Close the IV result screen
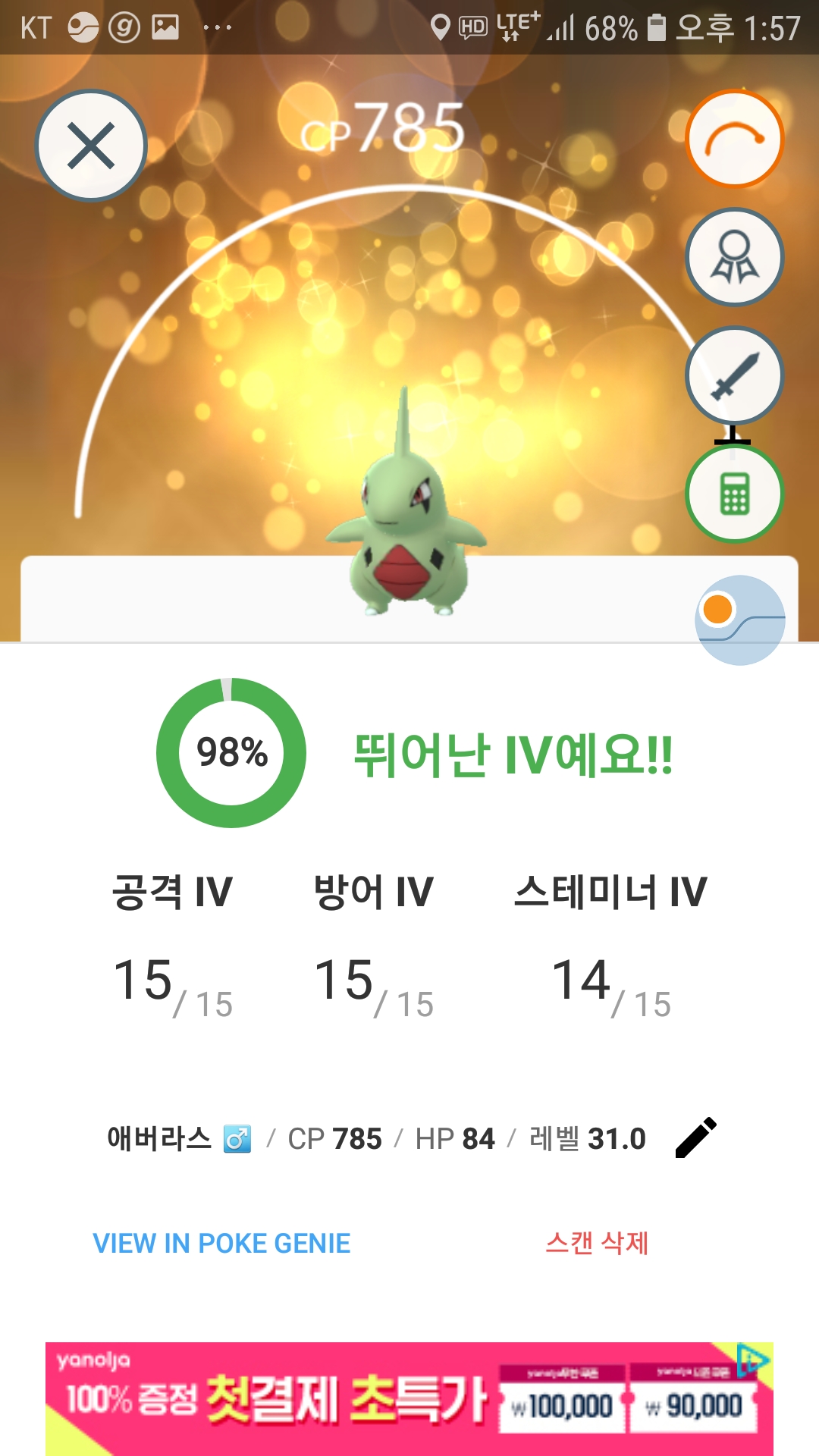Screen dimensions: 819x1456 (91, 146)
